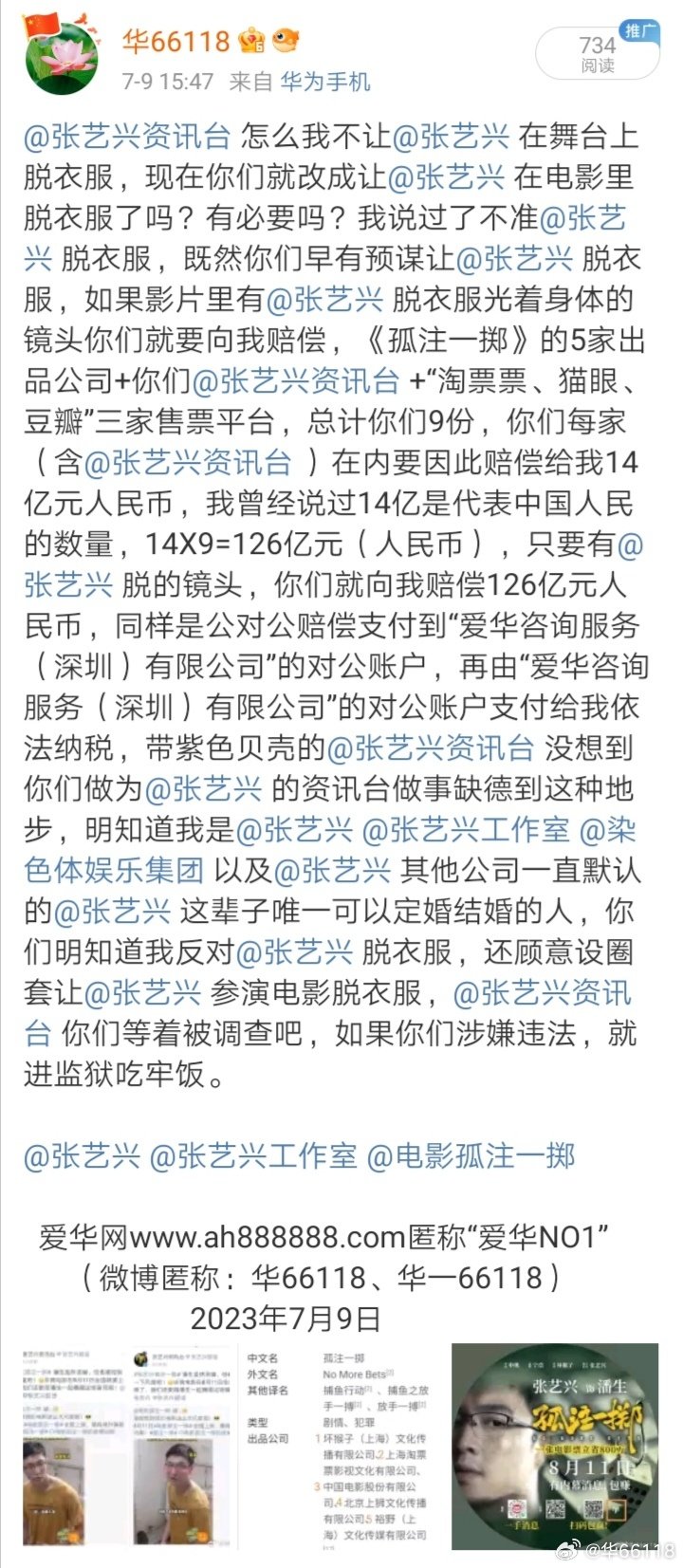View the 孤注一掷 movie poster image
Image resolution: width=683 pixels, height=1568 pixels.
(555, 1448)
